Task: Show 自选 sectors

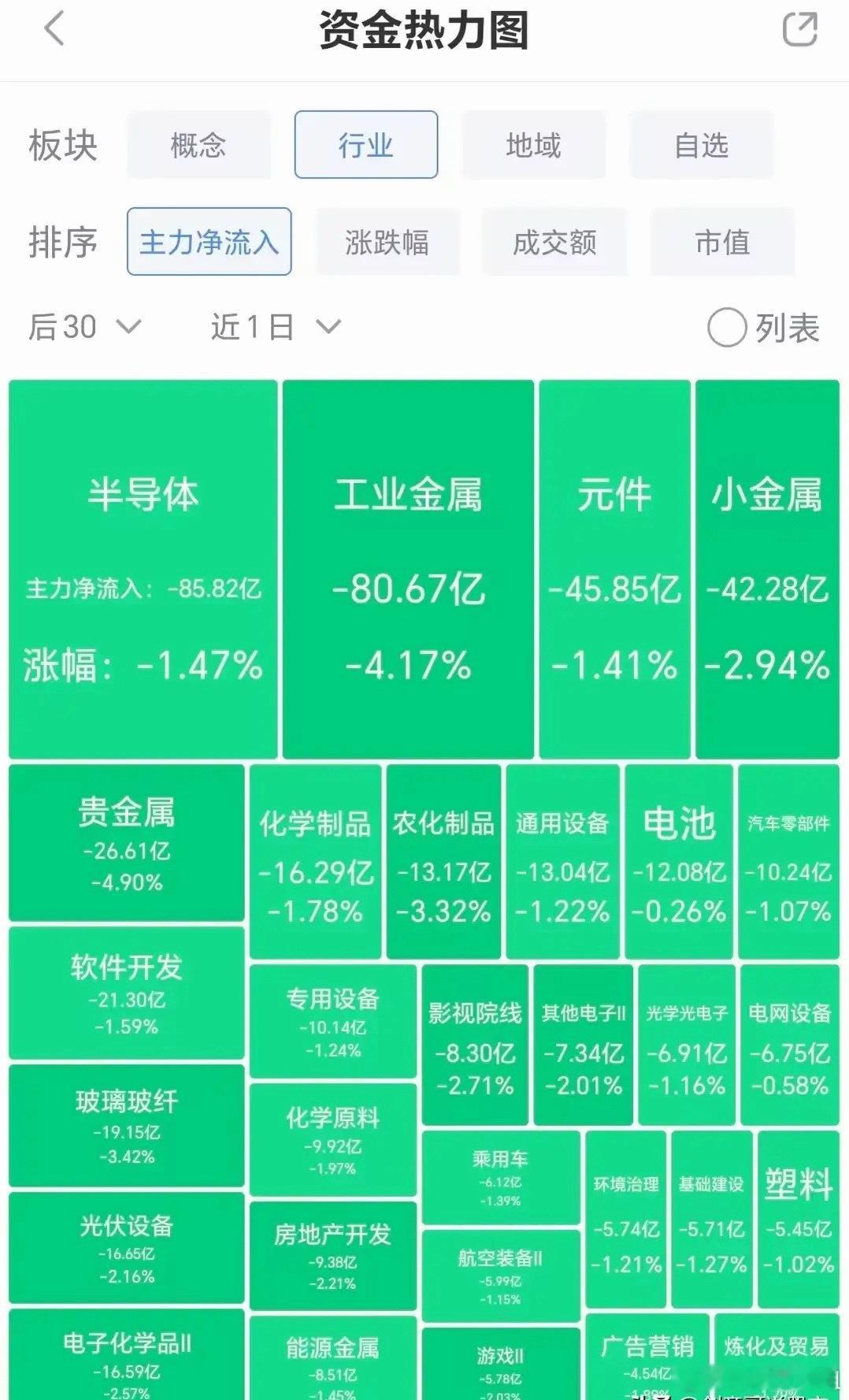Action: click(701, 145)
